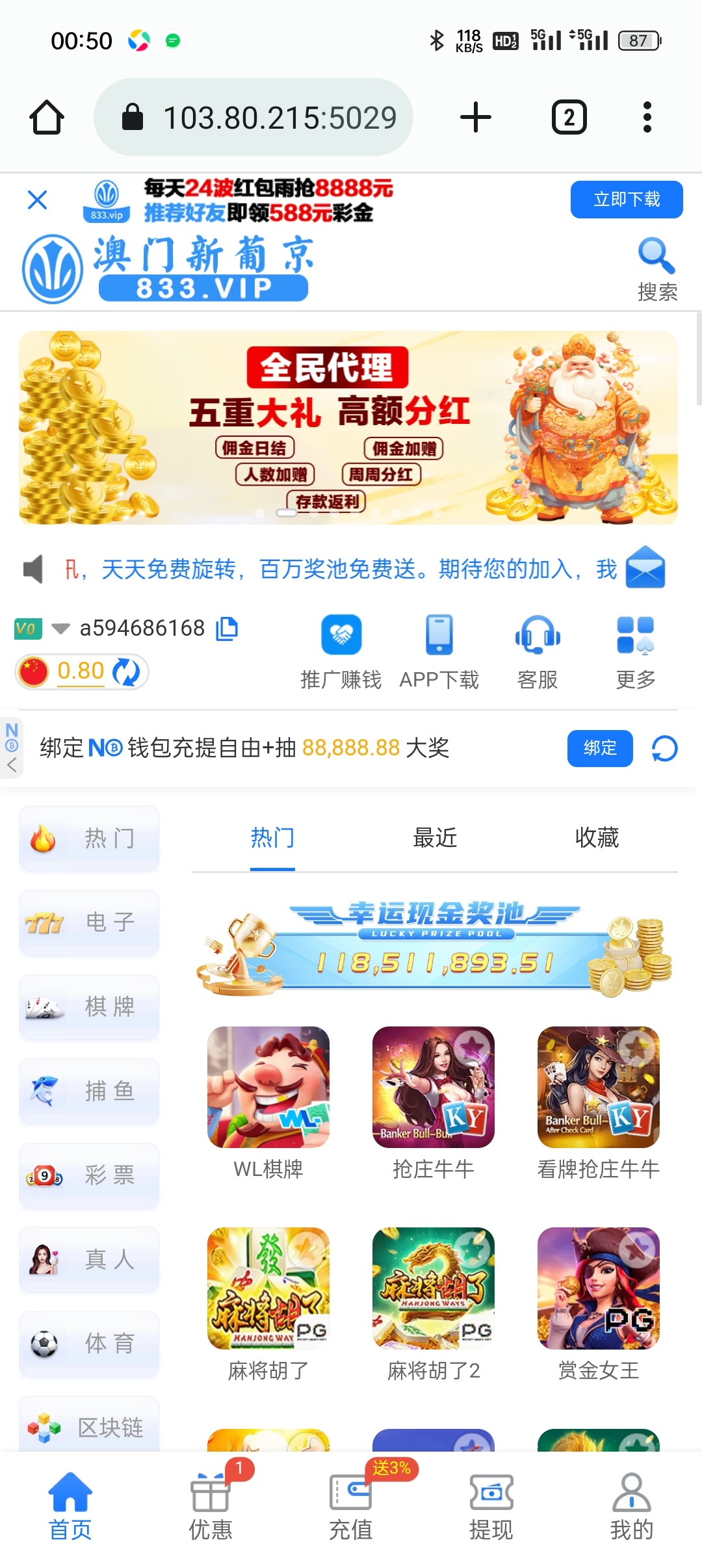Select the 捕鱼 game category
702x1568 pixels.
point(89,1091)
